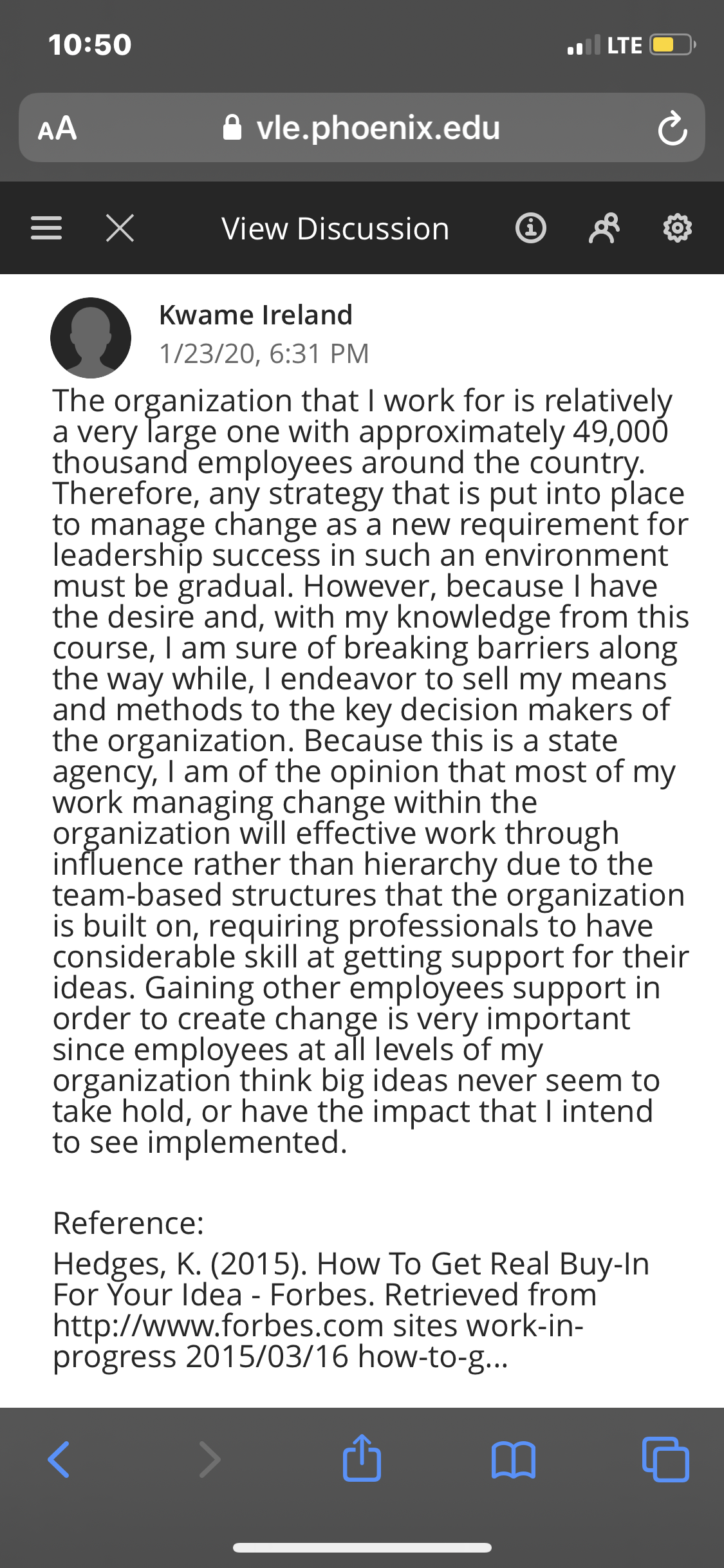
Task: Open the AA reader options
Action: point(57,128)
